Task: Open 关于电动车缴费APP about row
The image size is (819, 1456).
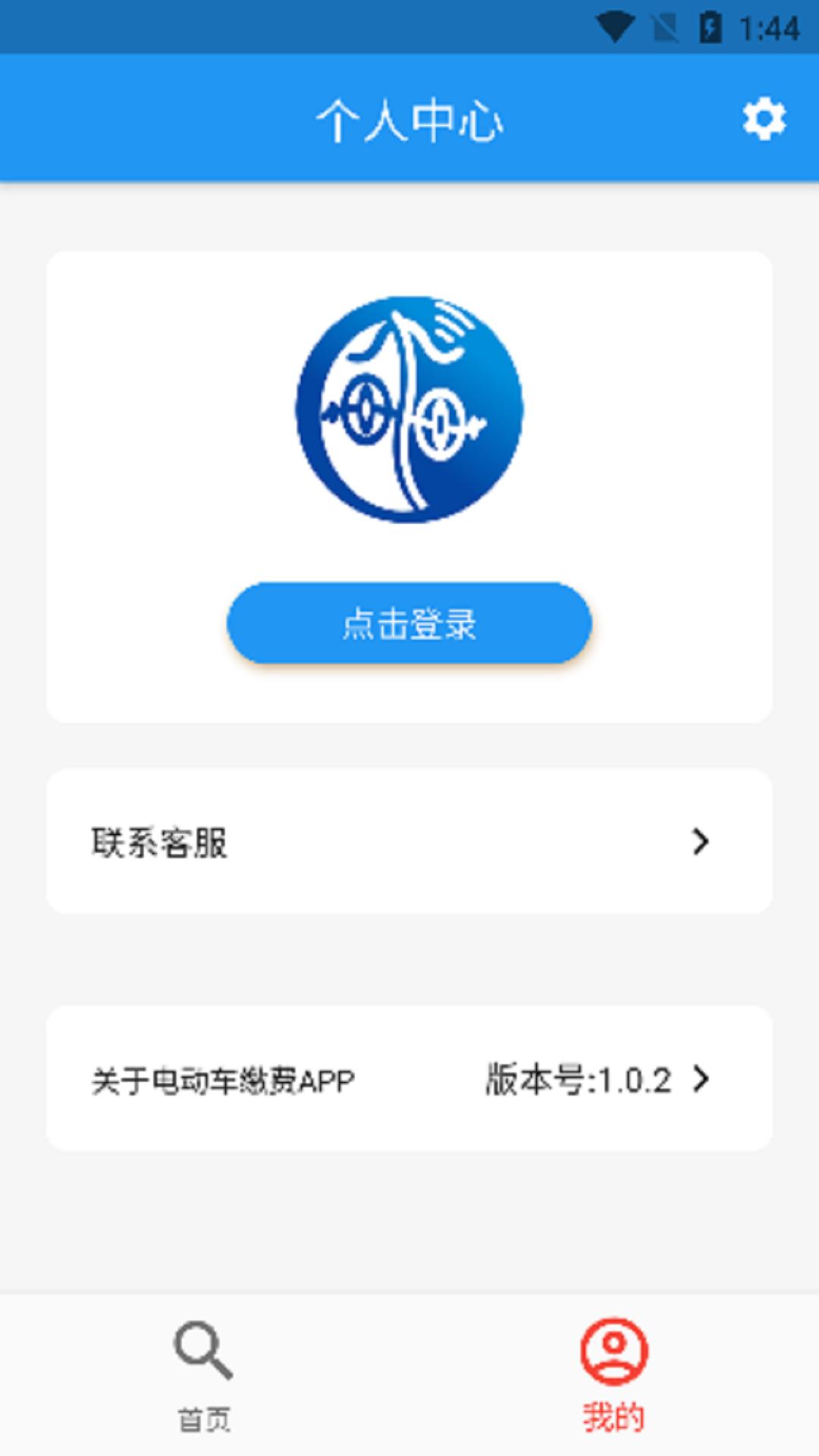Action: coord(409,1078)
